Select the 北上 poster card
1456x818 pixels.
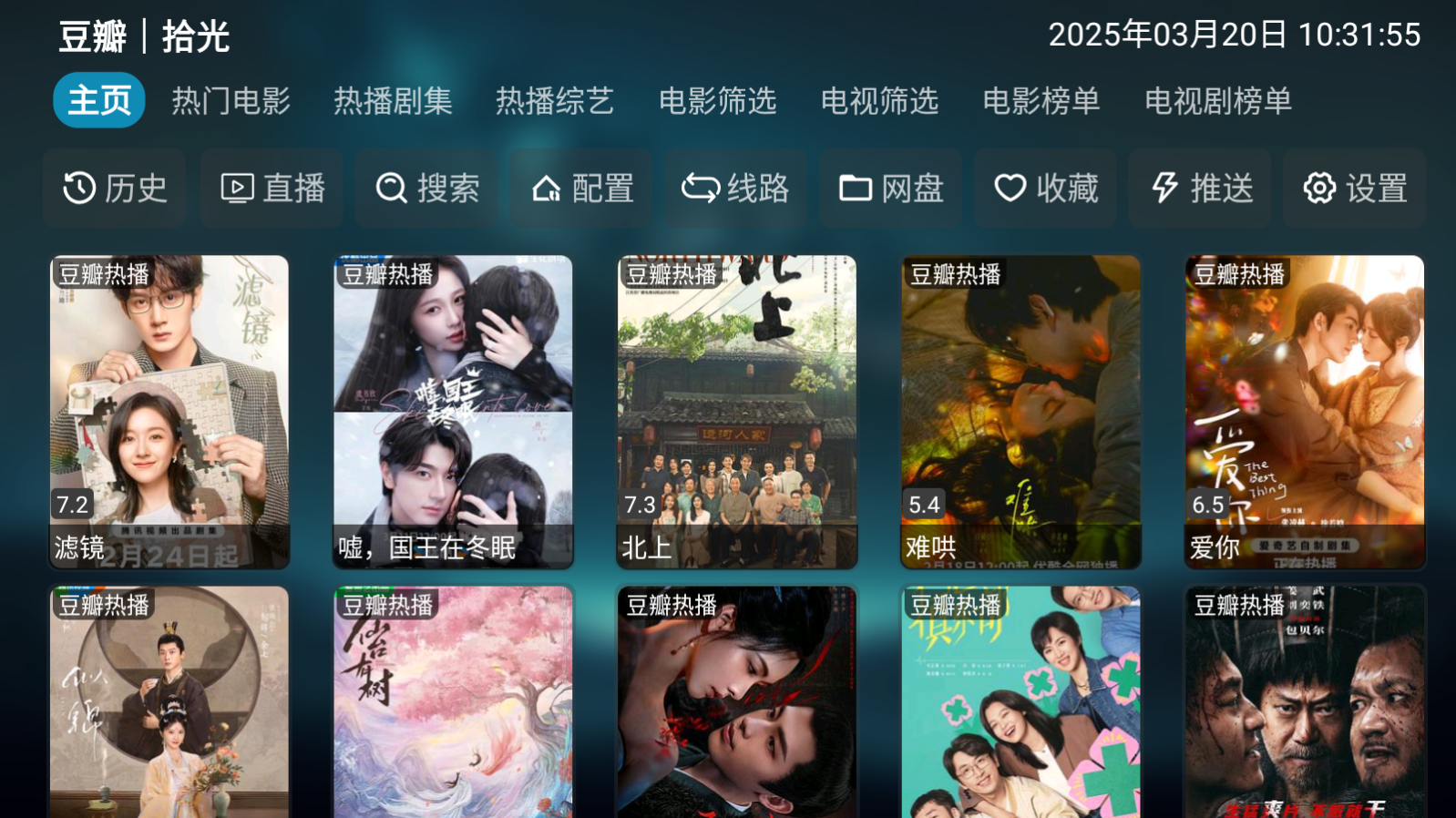point(737,412)
